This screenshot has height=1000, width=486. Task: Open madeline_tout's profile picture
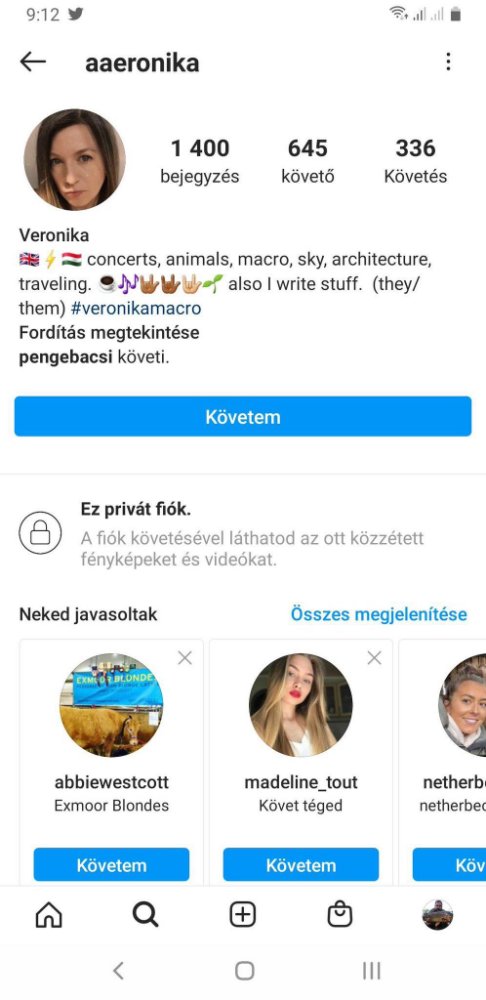click(301, 705)
